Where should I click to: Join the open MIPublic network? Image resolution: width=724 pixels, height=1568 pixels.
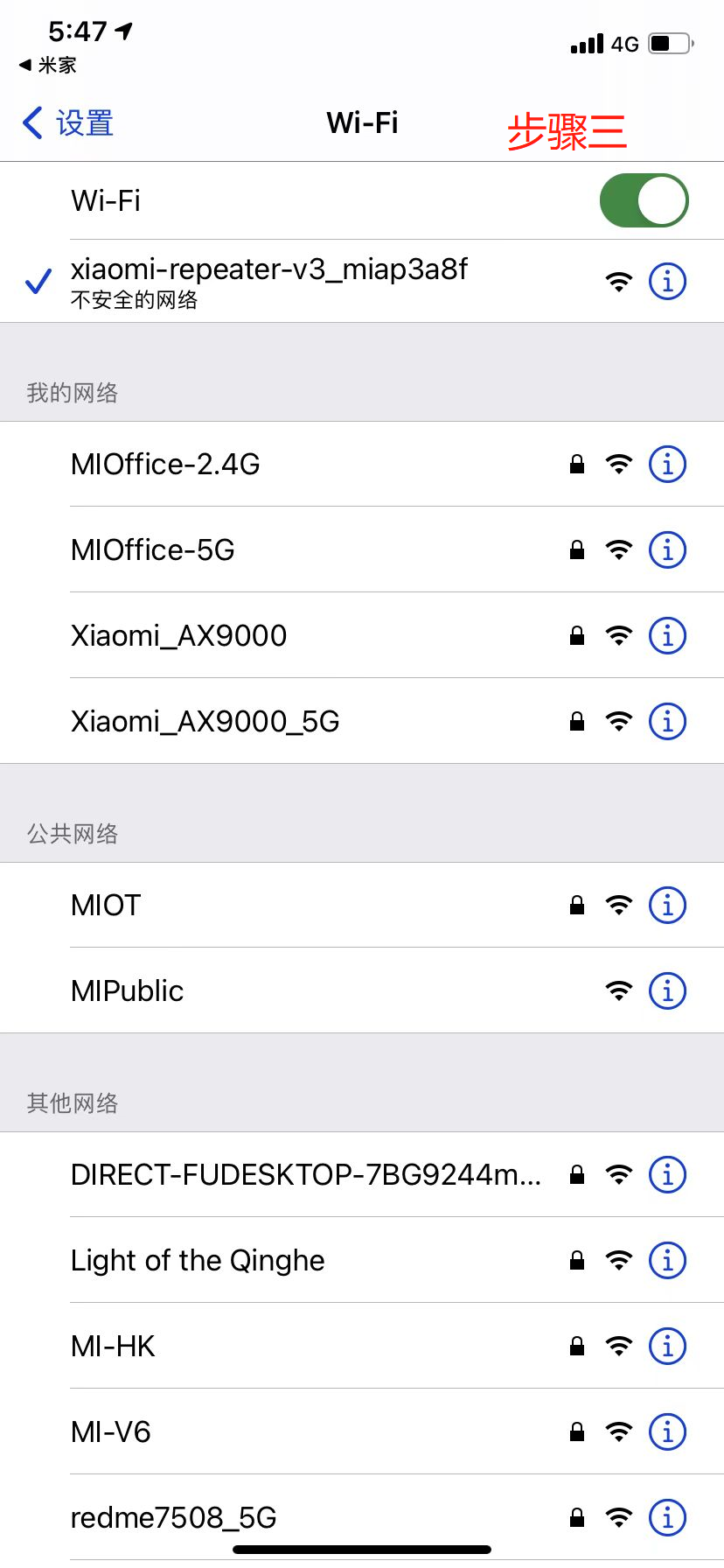(362, 990)
